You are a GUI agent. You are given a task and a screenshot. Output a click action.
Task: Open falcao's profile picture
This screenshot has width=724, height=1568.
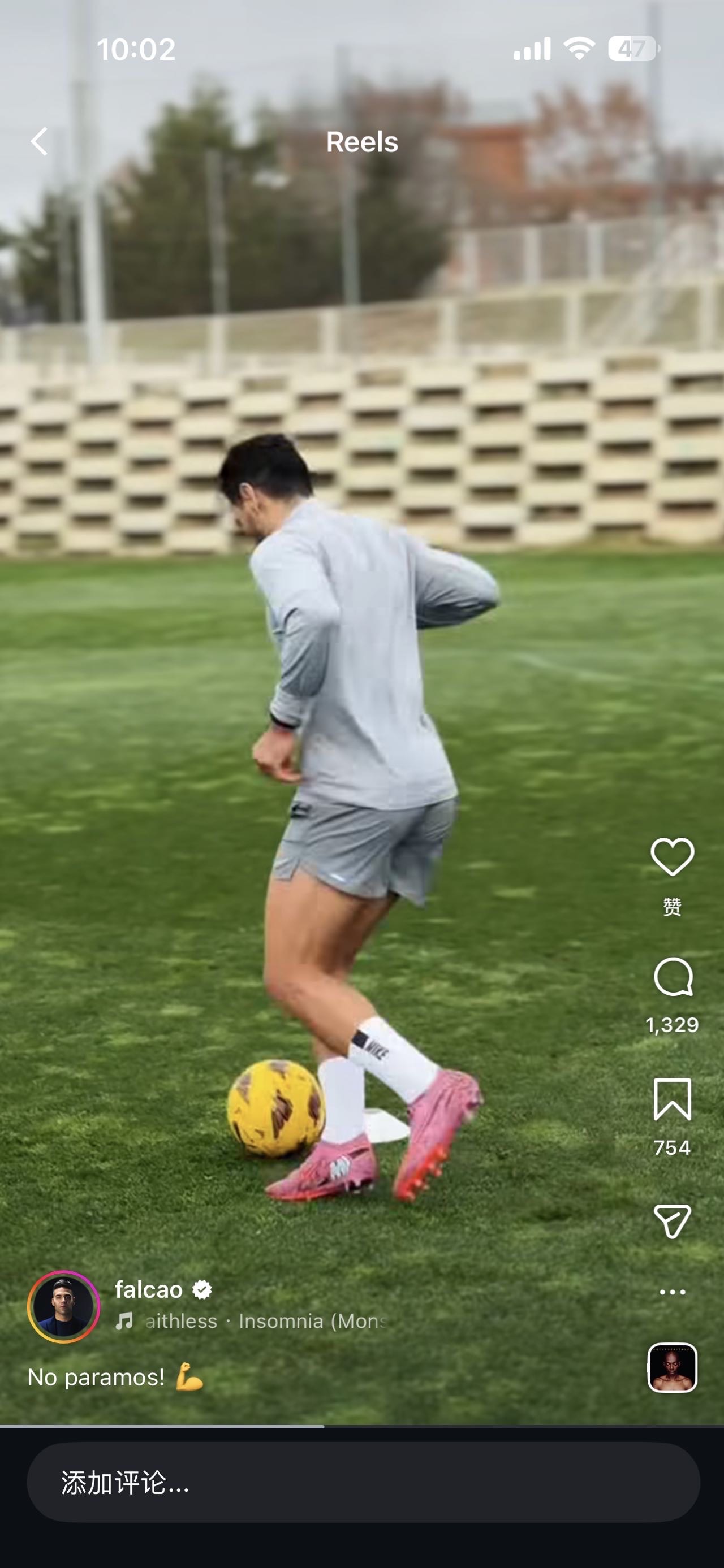[x=63, y=1306]
